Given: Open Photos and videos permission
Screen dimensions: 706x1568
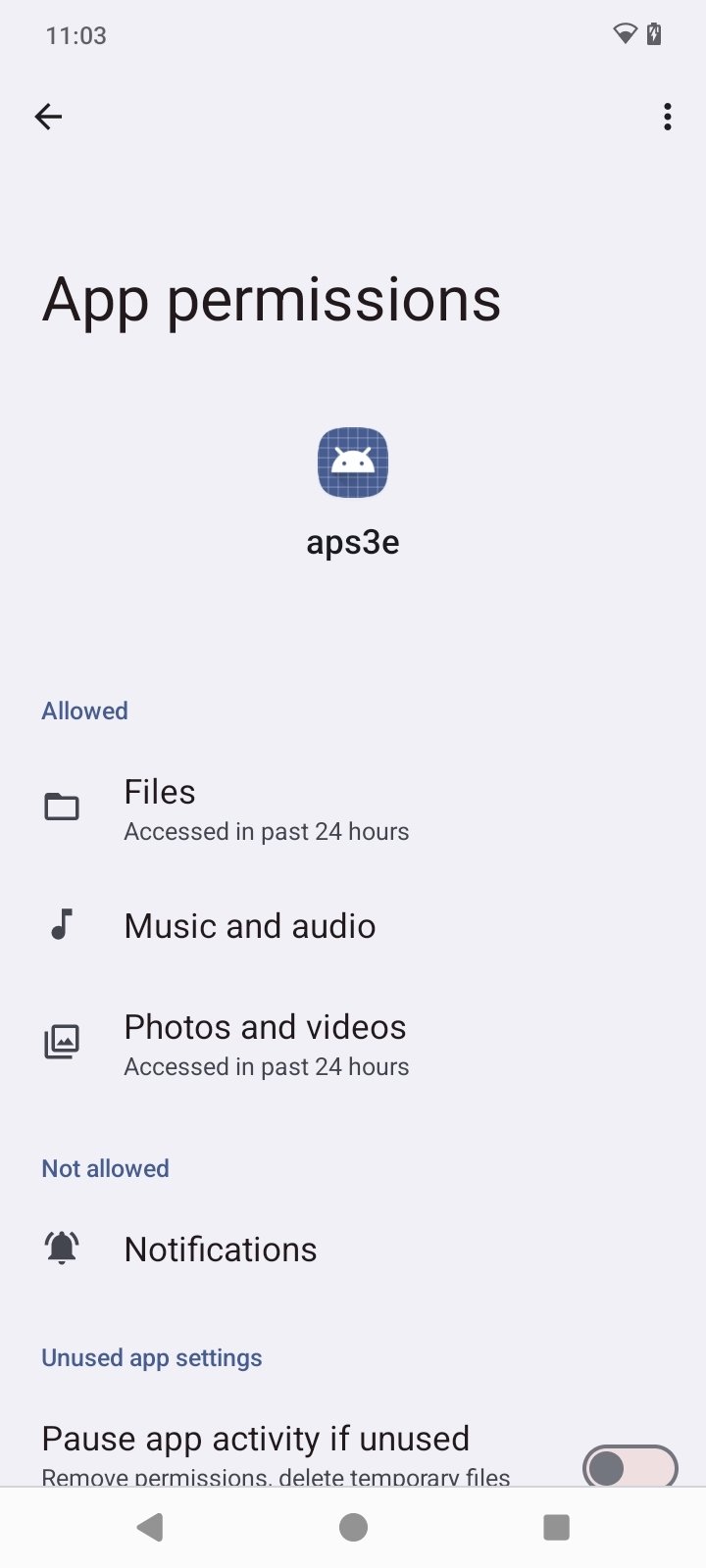Looking at the screenshot, I should [x=265, y=1044].
